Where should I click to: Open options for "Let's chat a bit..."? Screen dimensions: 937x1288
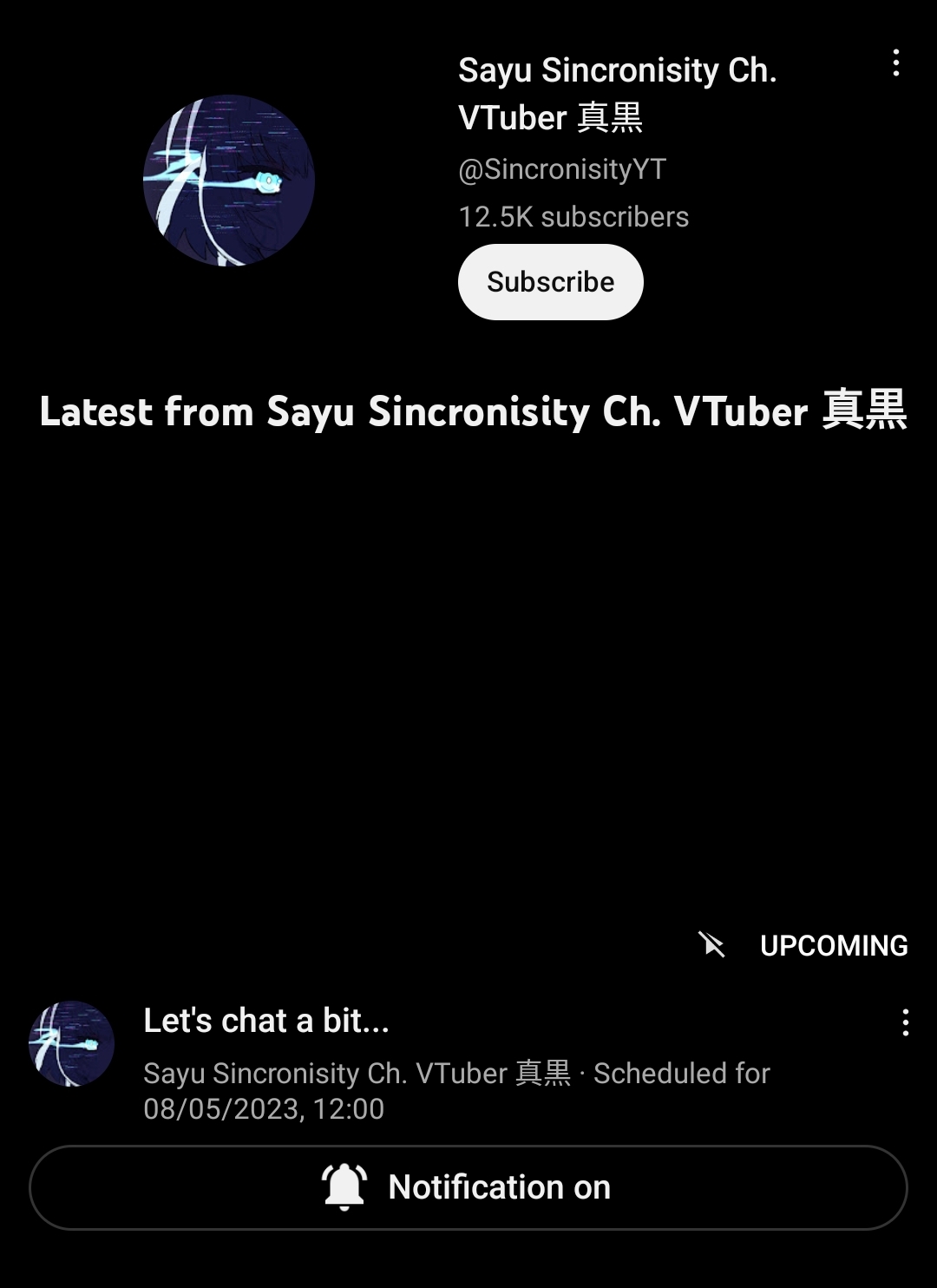[905, 1022]
